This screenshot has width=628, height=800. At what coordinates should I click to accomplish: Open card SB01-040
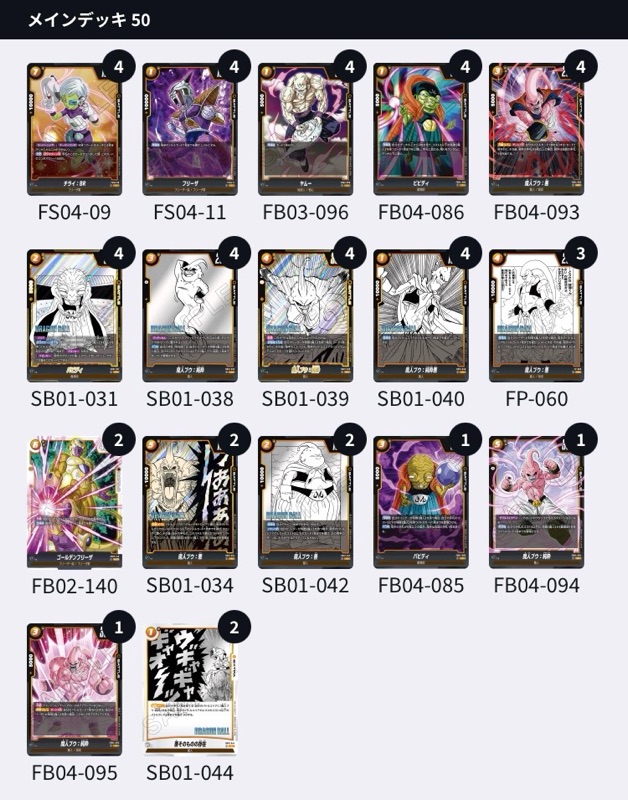click(x=421, y=315)
